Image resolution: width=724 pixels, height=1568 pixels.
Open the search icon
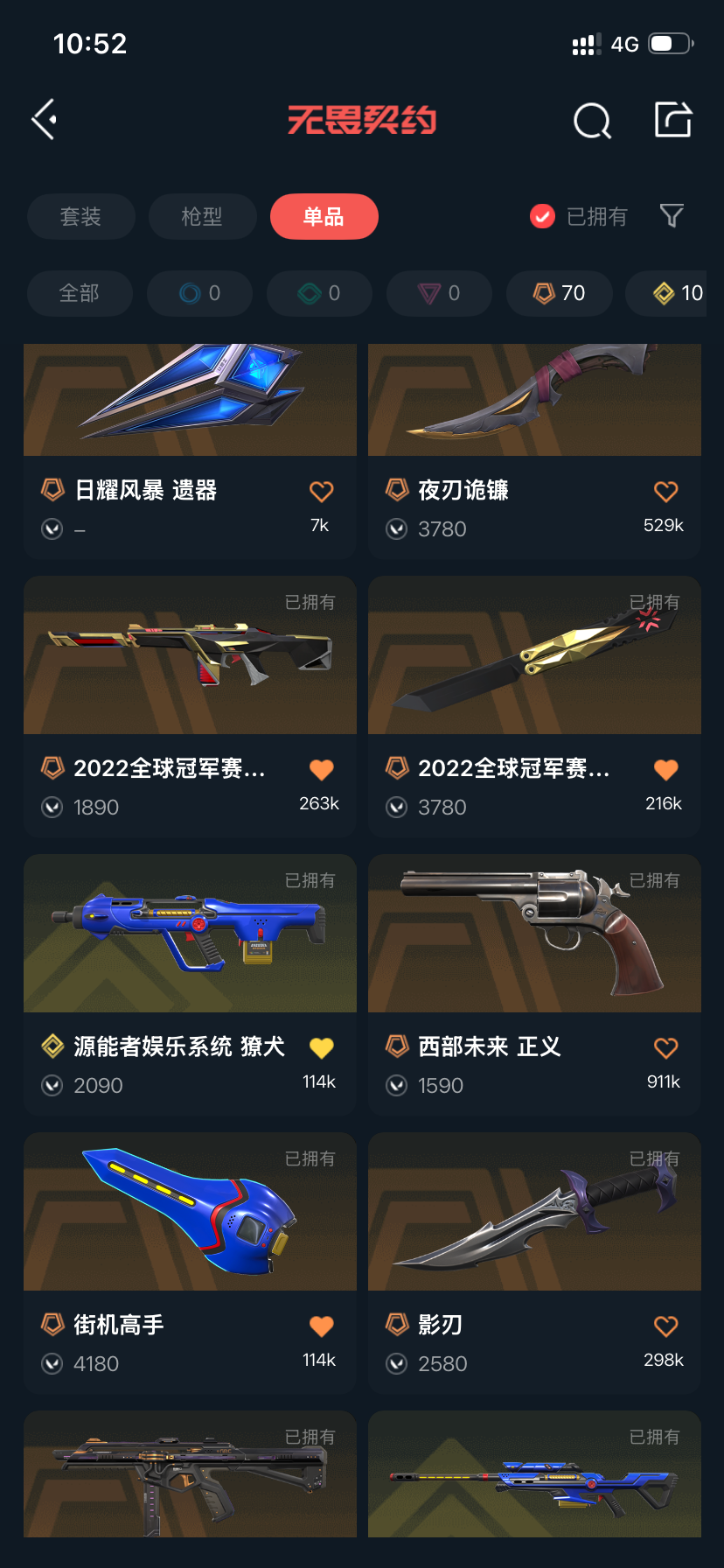click(x=592, y=121)
